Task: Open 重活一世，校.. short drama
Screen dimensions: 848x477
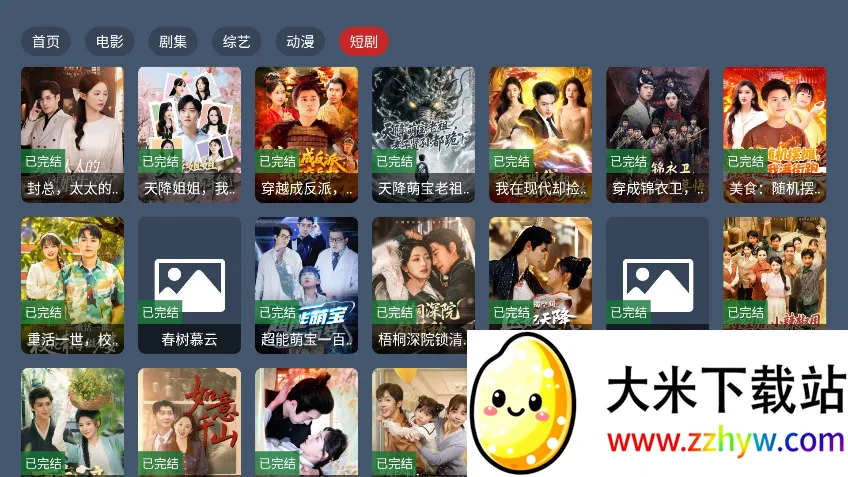Action: (72, 285)
